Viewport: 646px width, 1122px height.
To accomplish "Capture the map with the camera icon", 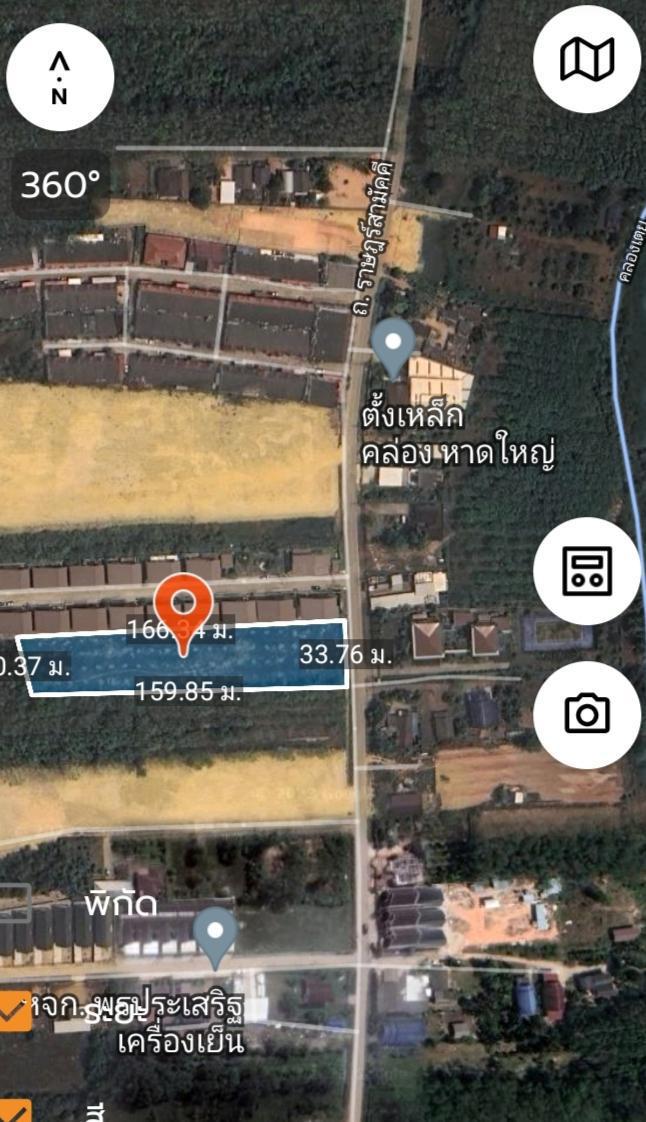I will 587,714.
